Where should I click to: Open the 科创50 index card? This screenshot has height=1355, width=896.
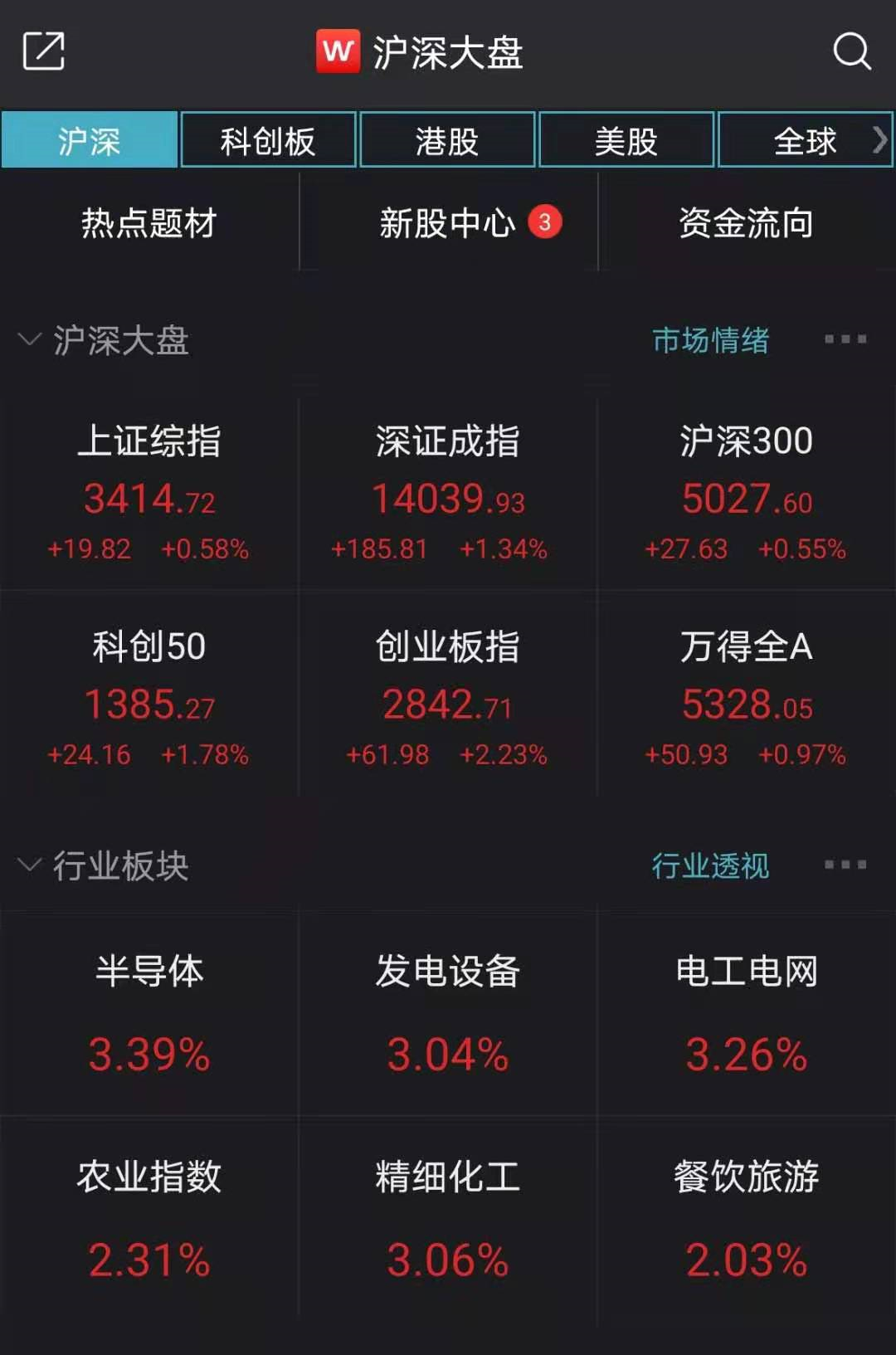point(149,699)
